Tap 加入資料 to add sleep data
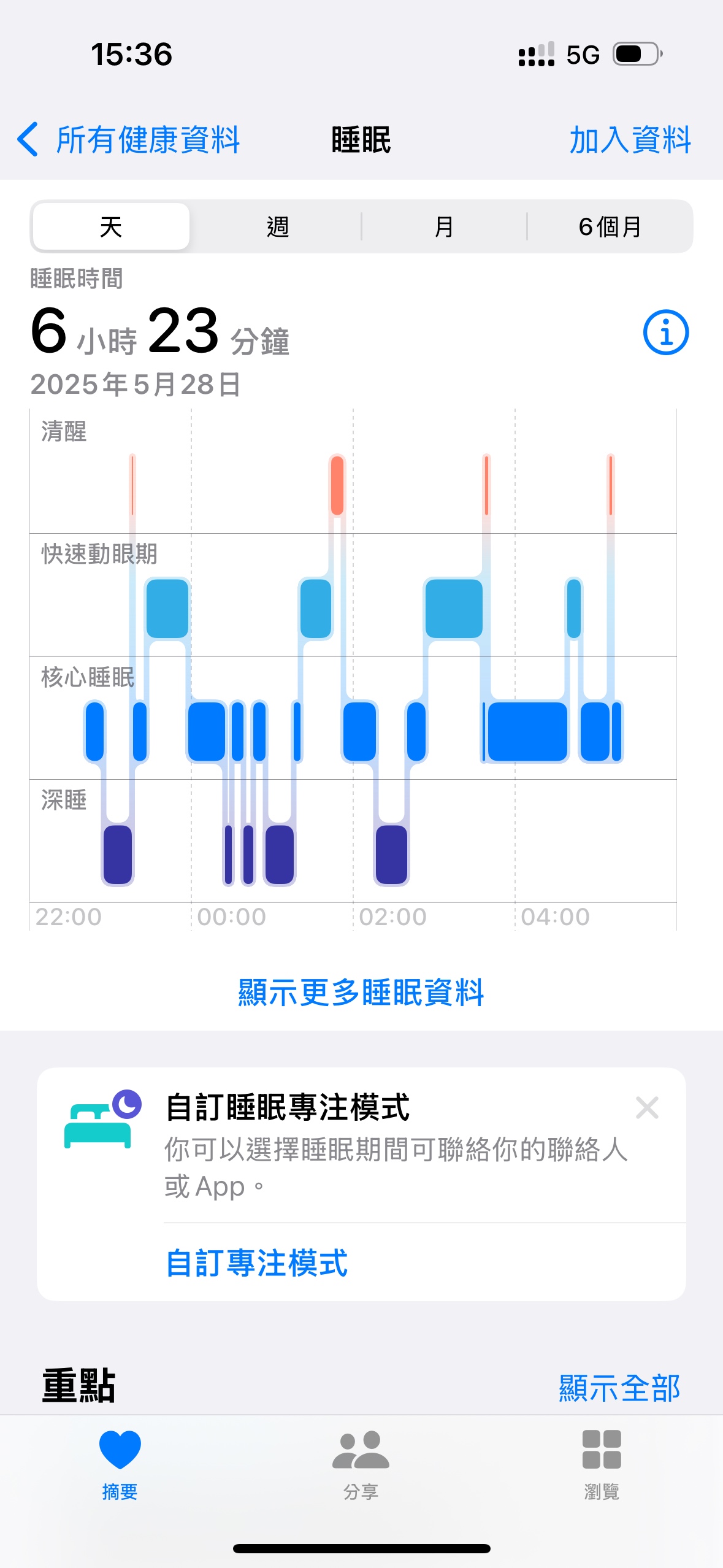 pyautogui.click(x=630, y=140)
